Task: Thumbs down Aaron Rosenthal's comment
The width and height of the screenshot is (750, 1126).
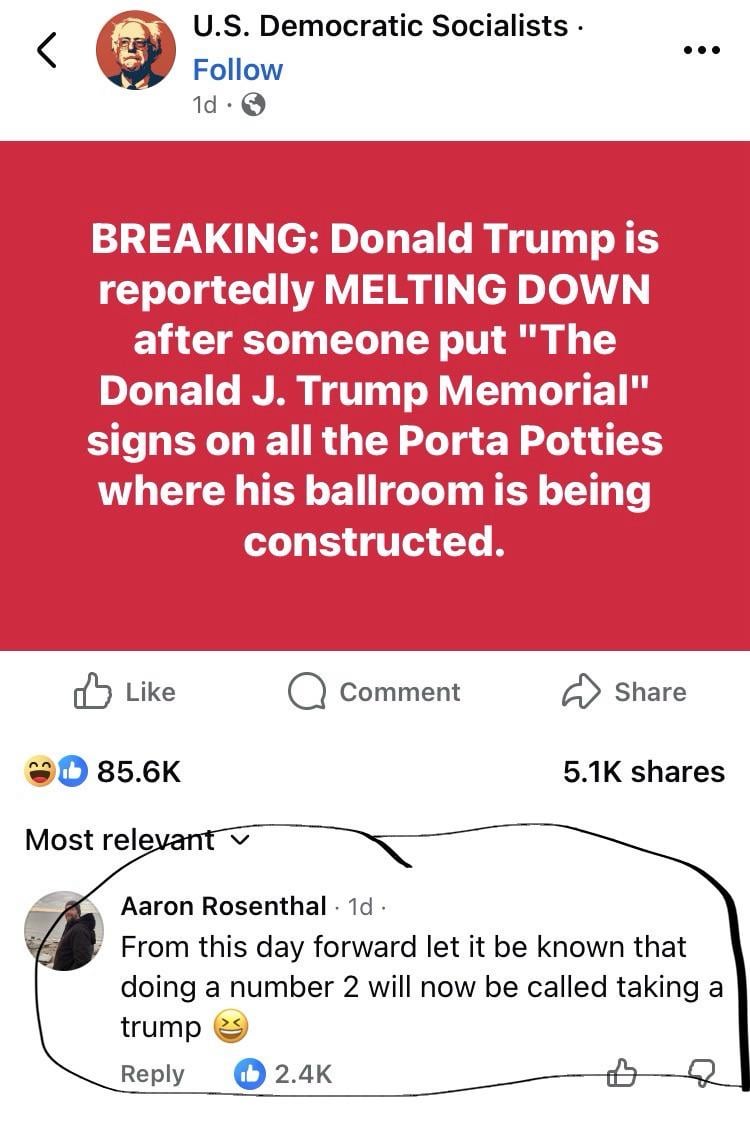Action: tap(704, 1073)
